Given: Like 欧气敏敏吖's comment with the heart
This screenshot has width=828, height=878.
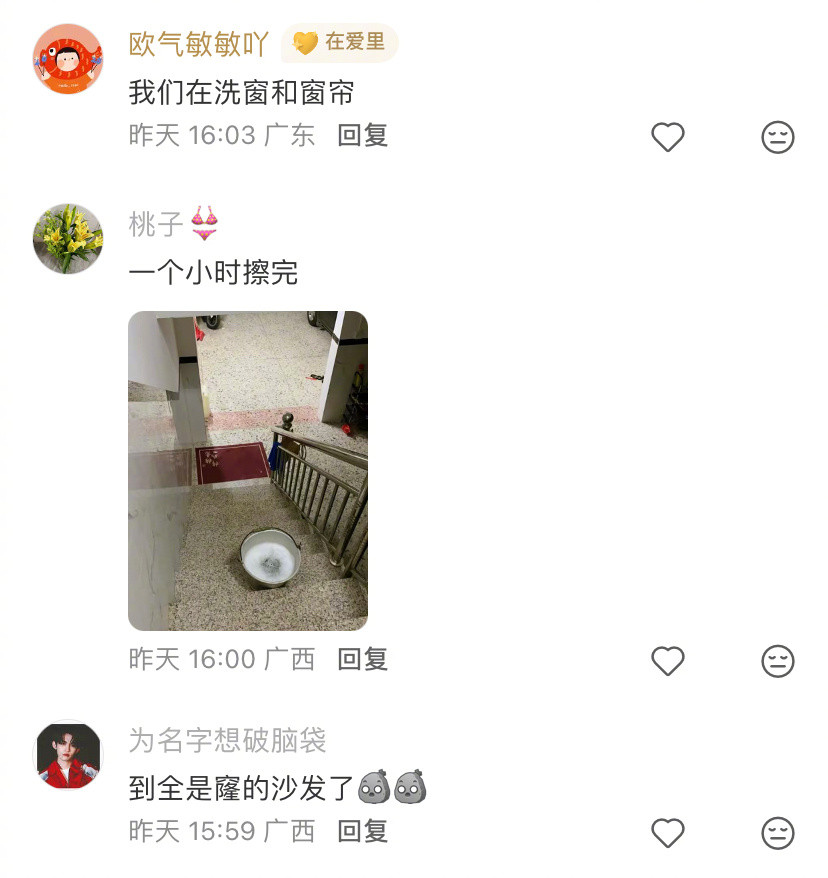Looking at the screenshot, I should (x=667, y=137).
